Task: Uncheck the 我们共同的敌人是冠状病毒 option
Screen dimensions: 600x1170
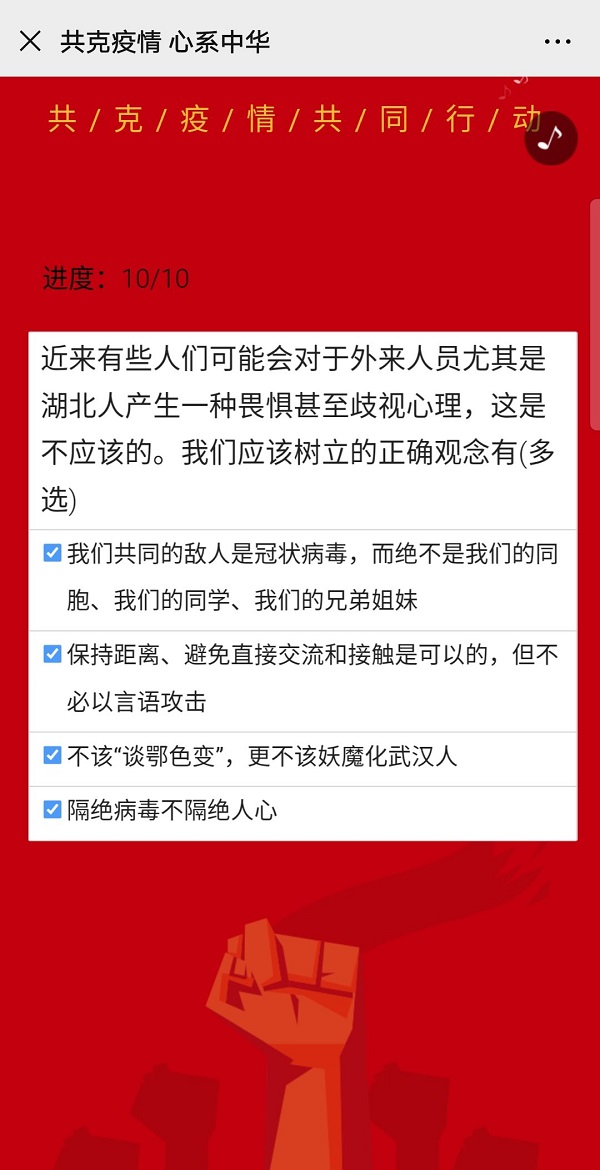Action: pos(53,554)
